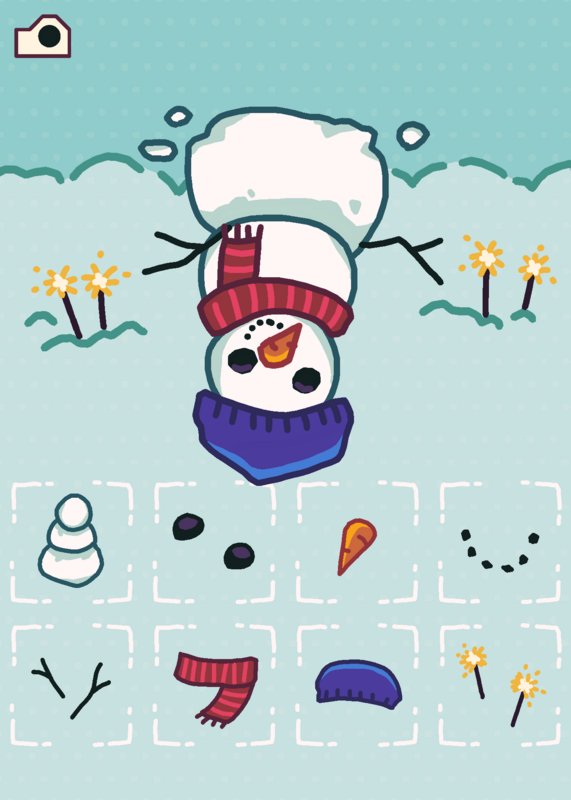Screen dimensions: 571x800
Task: Choose the carrot nose tile
Action: coord(357,541)
